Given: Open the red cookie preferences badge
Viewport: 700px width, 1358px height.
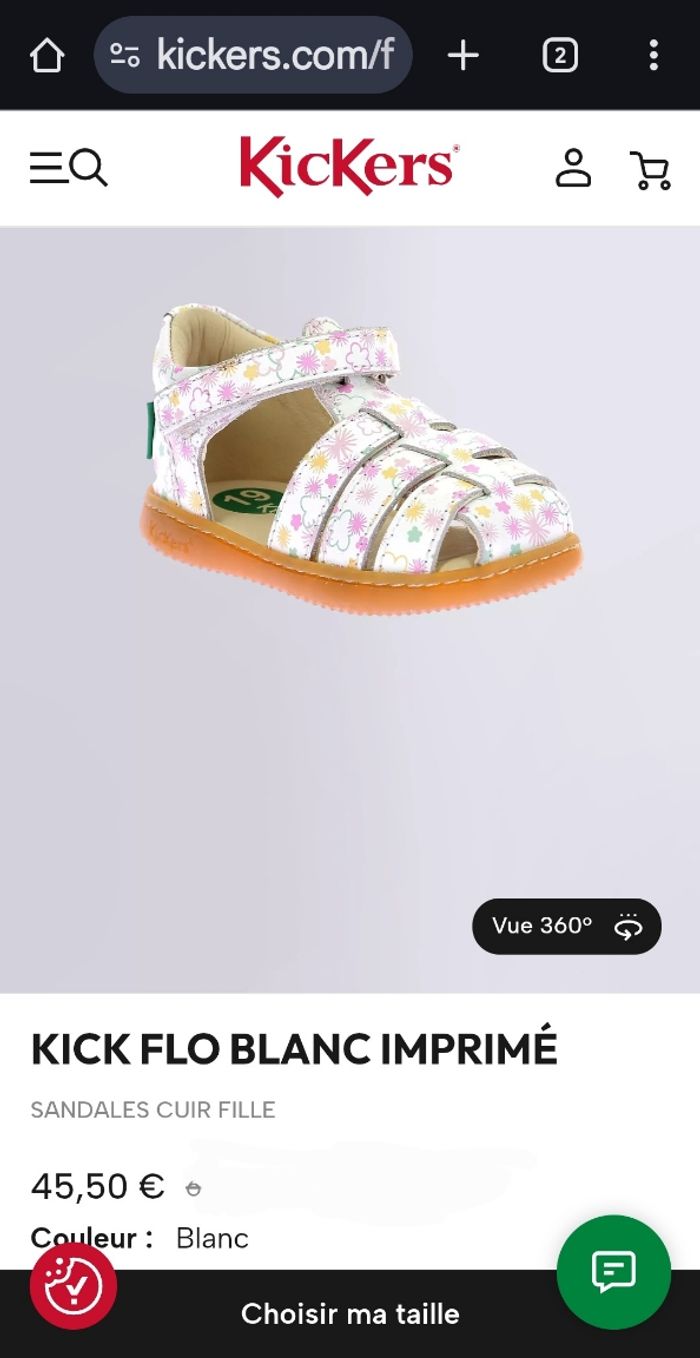Looking at the screenshot, I should click(x=73, y=1286).
